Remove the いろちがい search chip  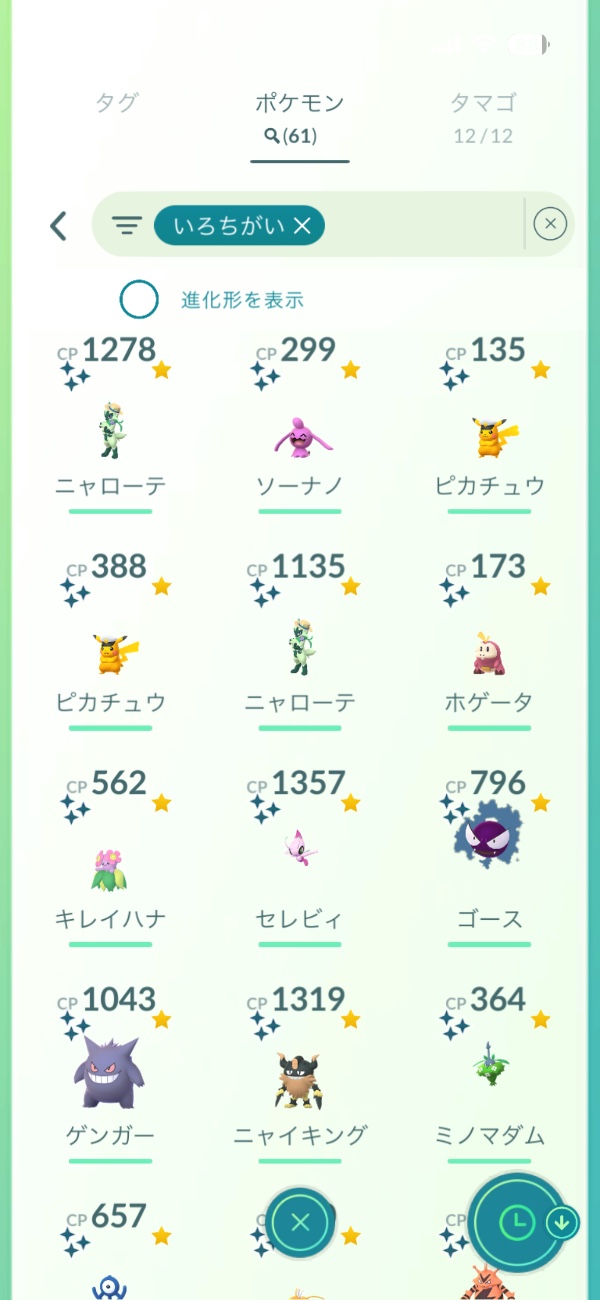click(302, 226)
